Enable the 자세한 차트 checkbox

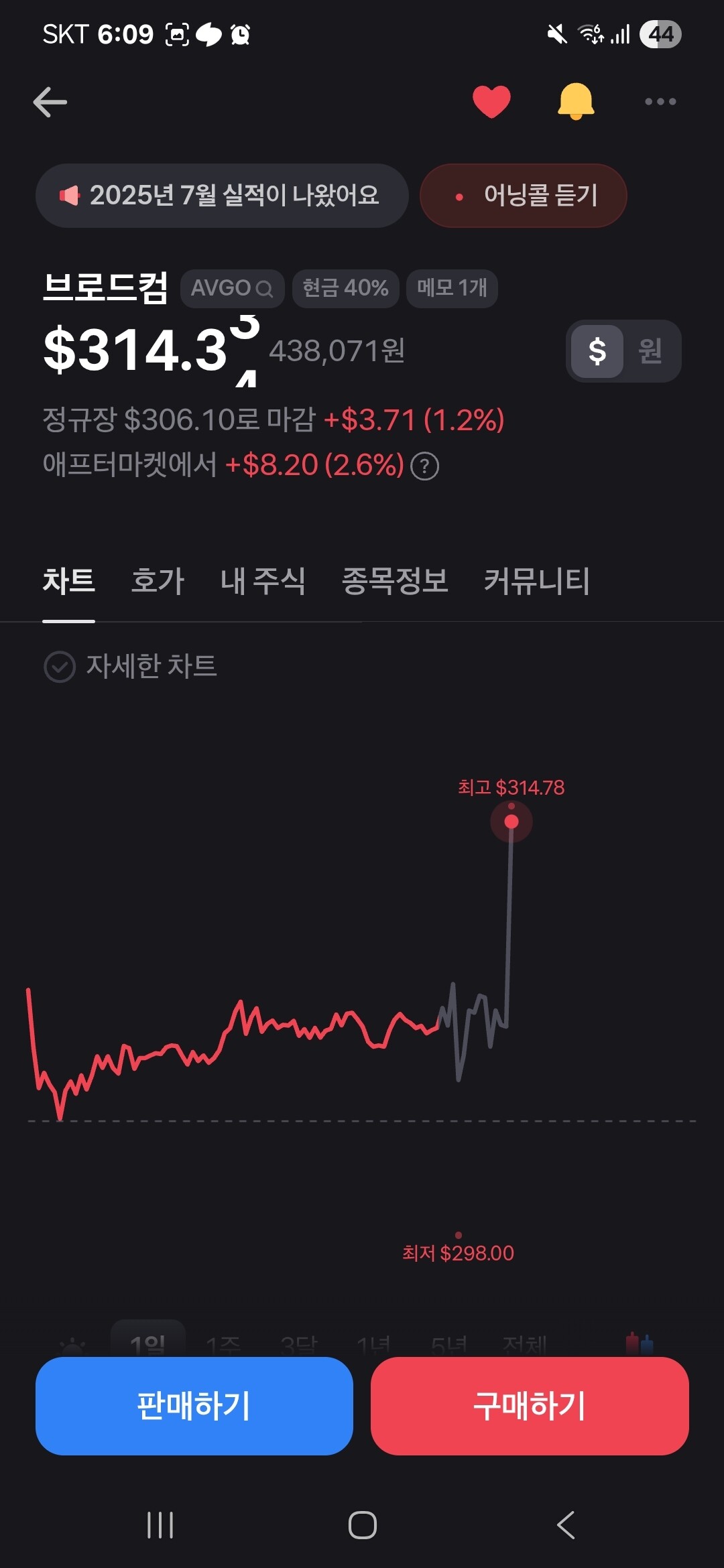(60, 667)
